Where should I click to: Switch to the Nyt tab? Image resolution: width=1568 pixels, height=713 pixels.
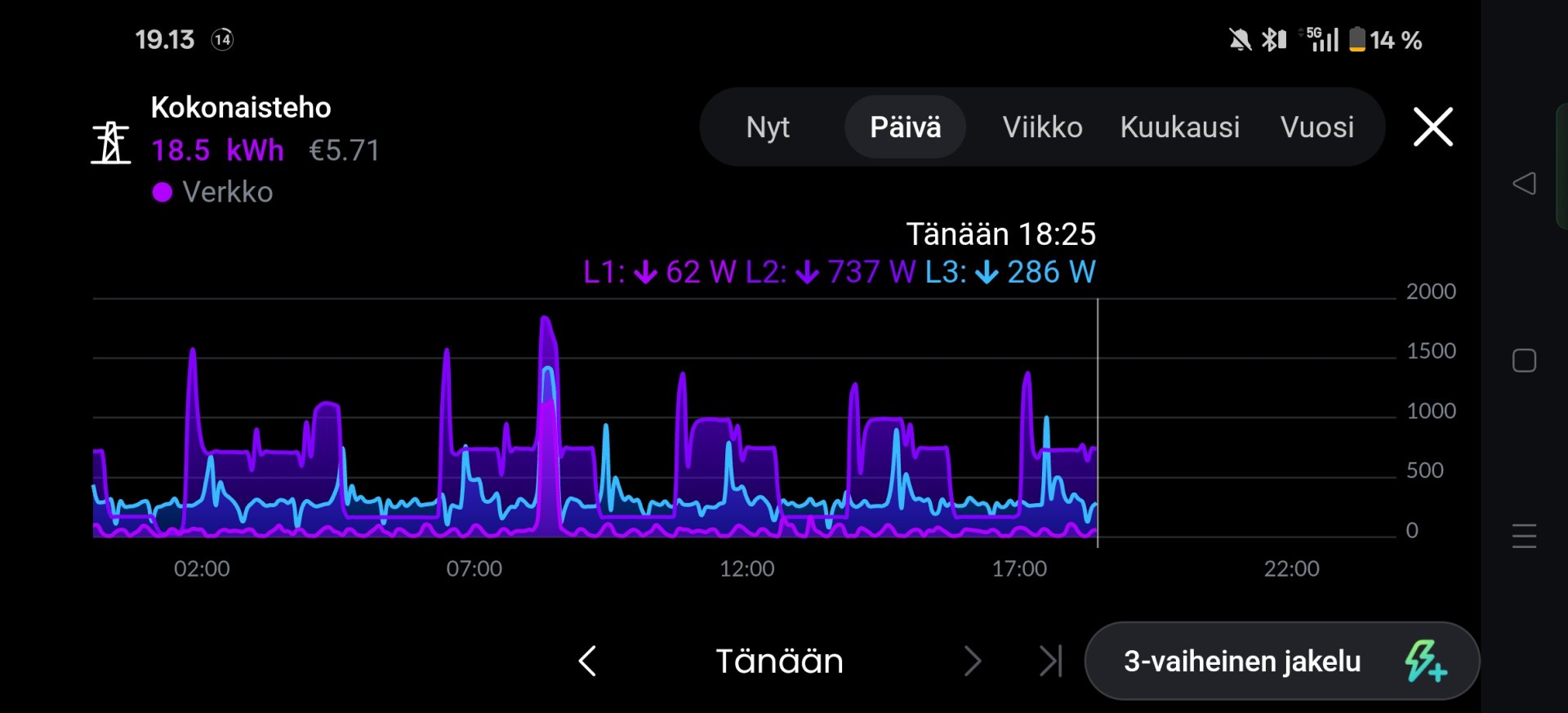[768, 127]
